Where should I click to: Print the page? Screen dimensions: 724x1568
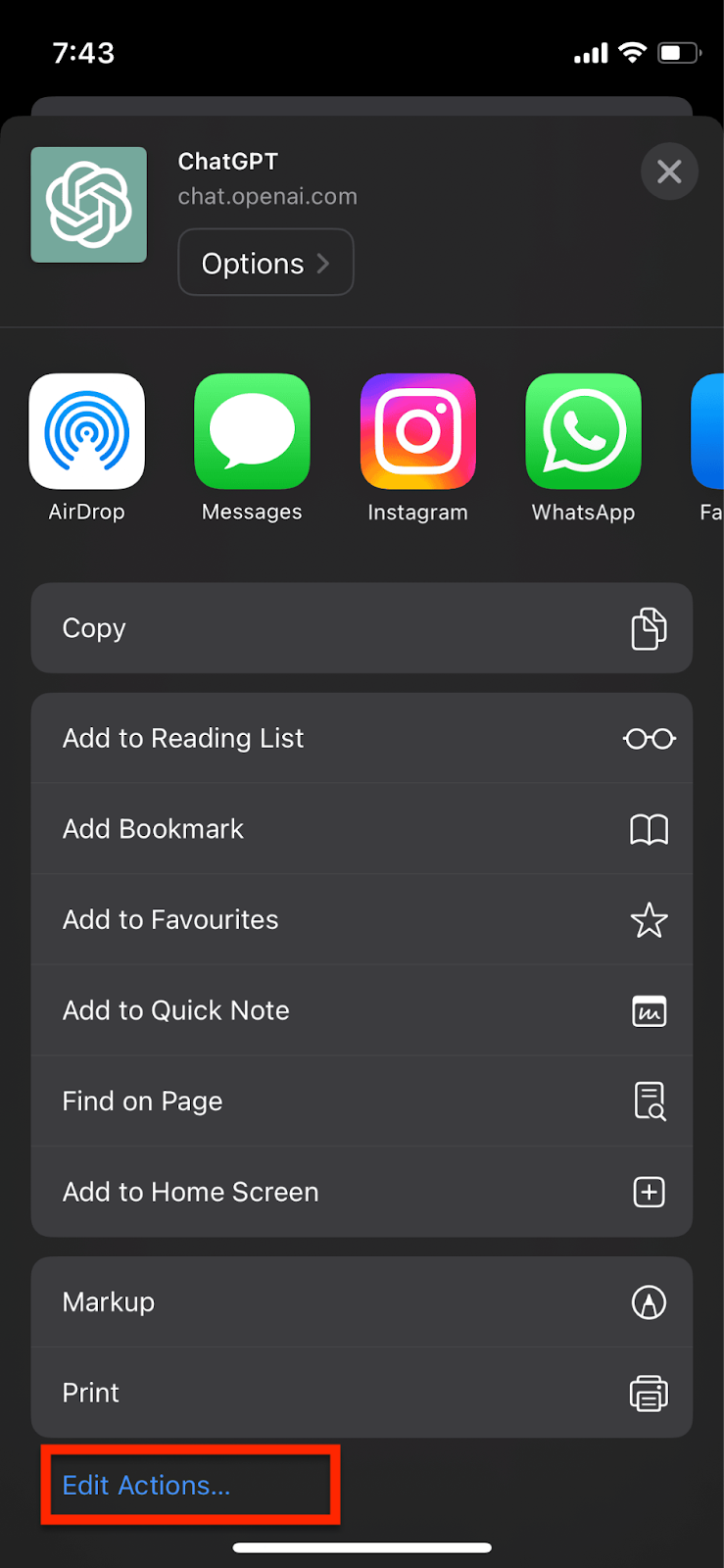pos(362,1393)
